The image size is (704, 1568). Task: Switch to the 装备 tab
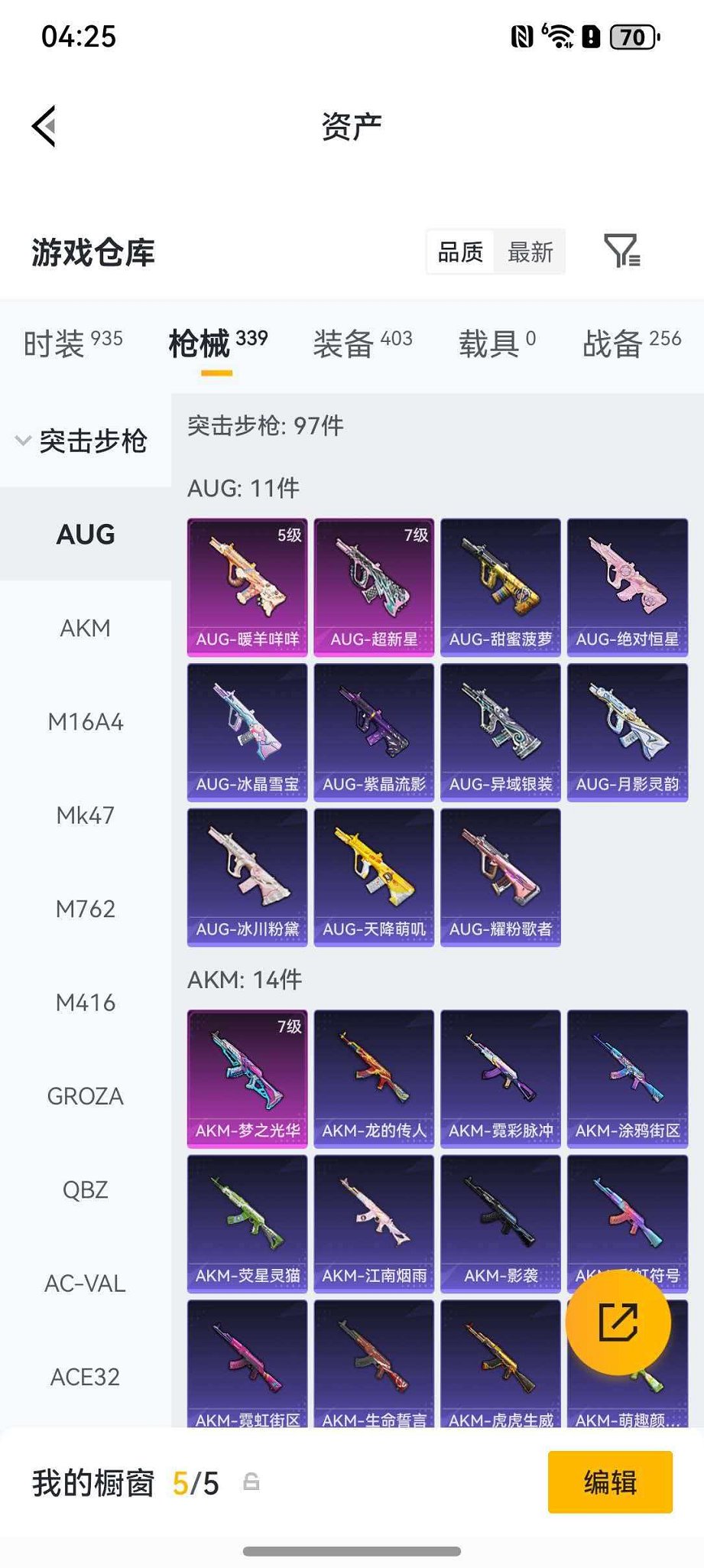pos(362,343)
